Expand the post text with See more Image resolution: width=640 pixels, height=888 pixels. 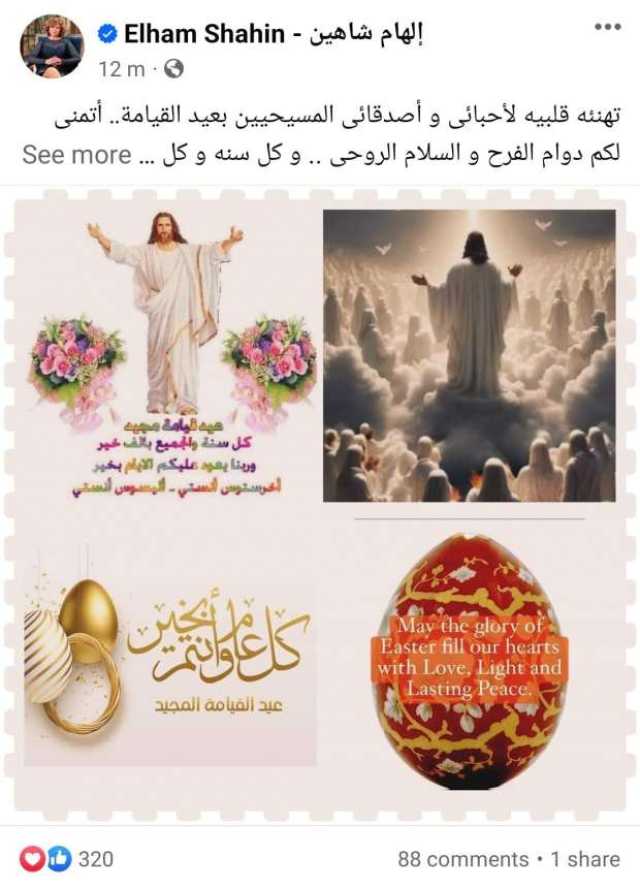click(x=77, y=155)
